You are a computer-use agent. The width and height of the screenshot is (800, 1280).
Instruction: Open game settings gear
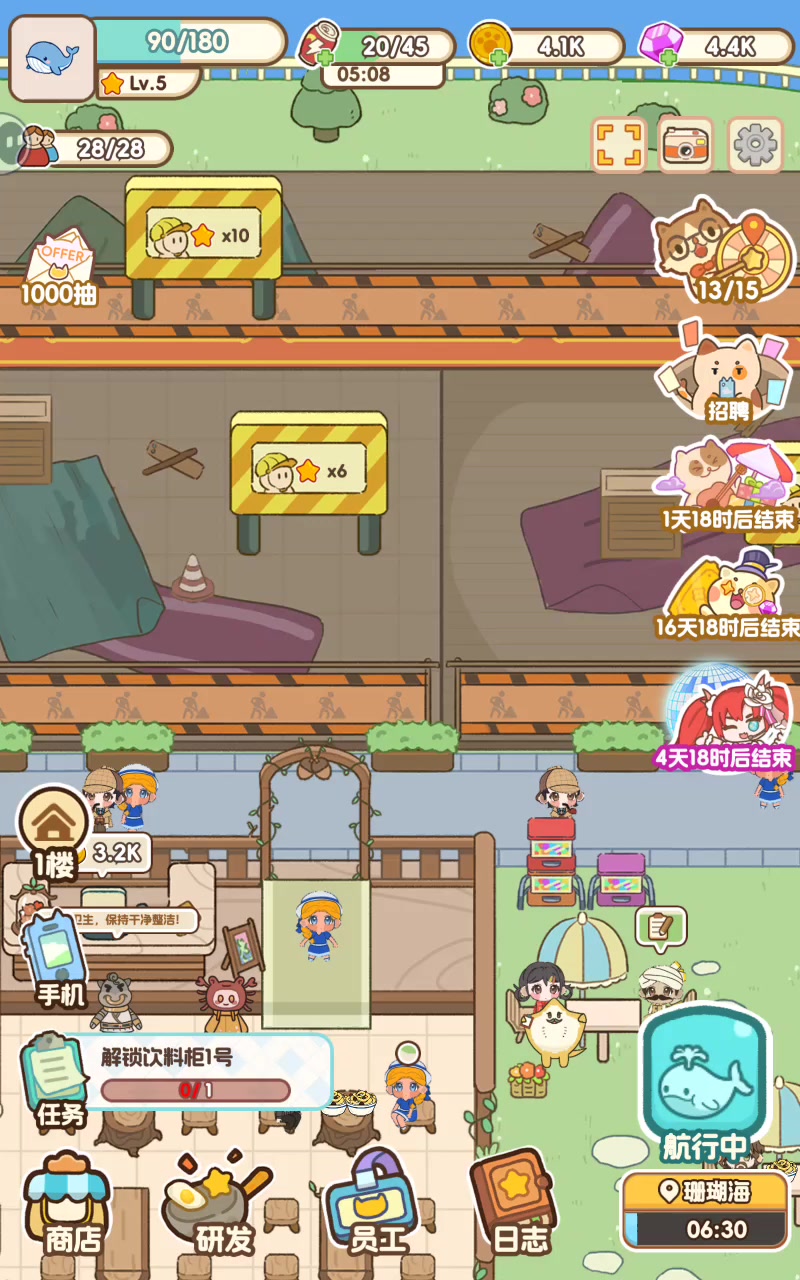[x=755, y=146]
